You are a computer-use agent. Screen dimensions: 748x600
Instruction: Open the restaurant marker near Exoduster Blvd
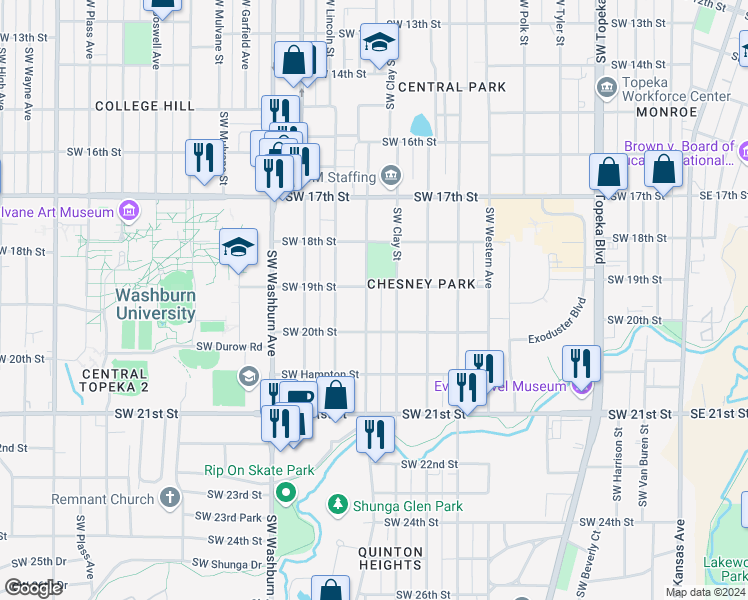click(580, 364)
